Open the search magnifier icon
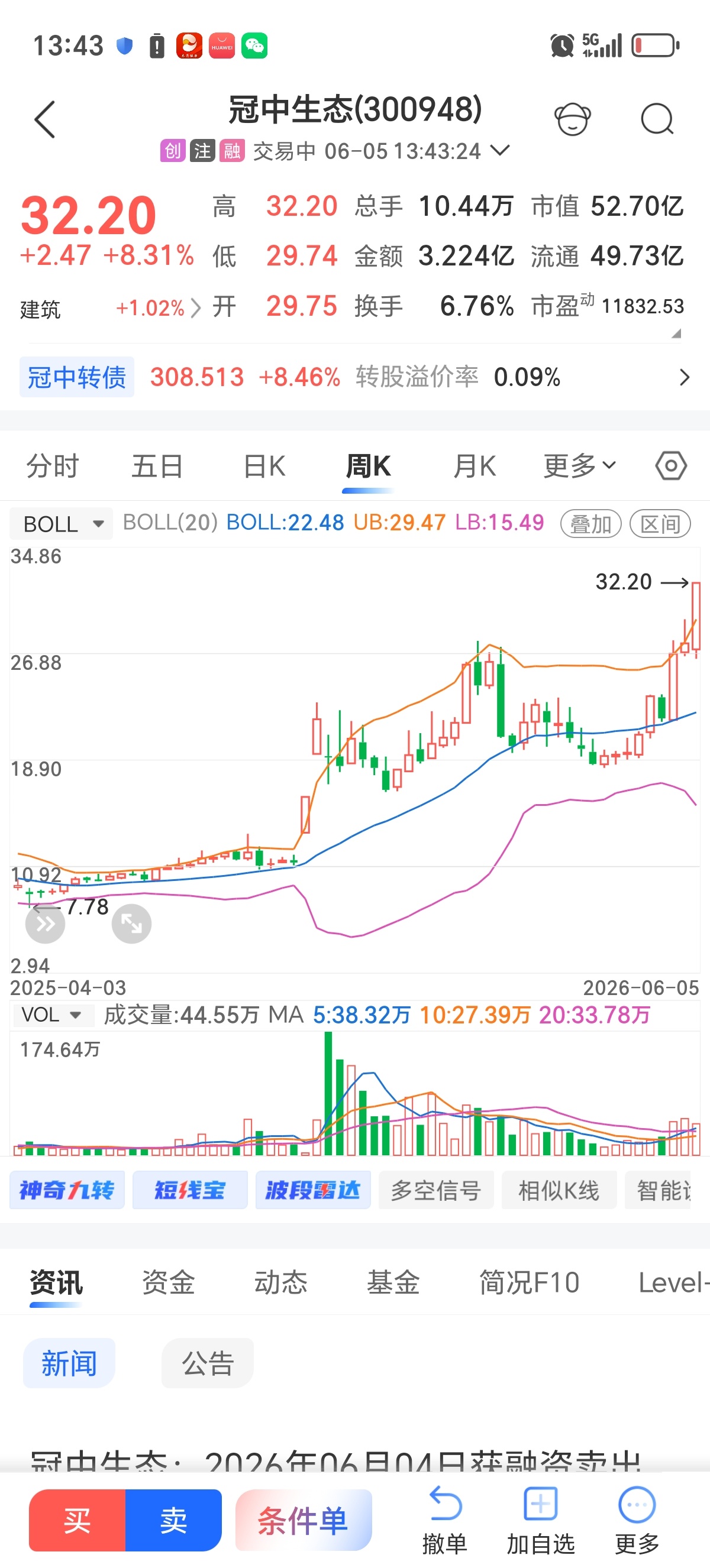710x1568 pixels. click(x=657, y=119)
